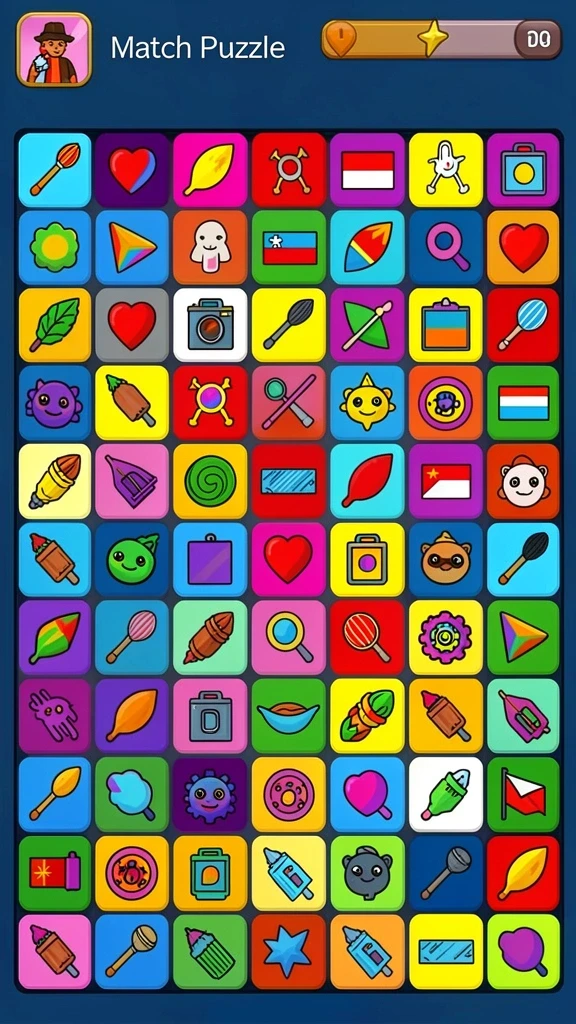Choose the blue cotton candy tile
The width and height of the screenshot is (576, 1024).
(132, 795)
